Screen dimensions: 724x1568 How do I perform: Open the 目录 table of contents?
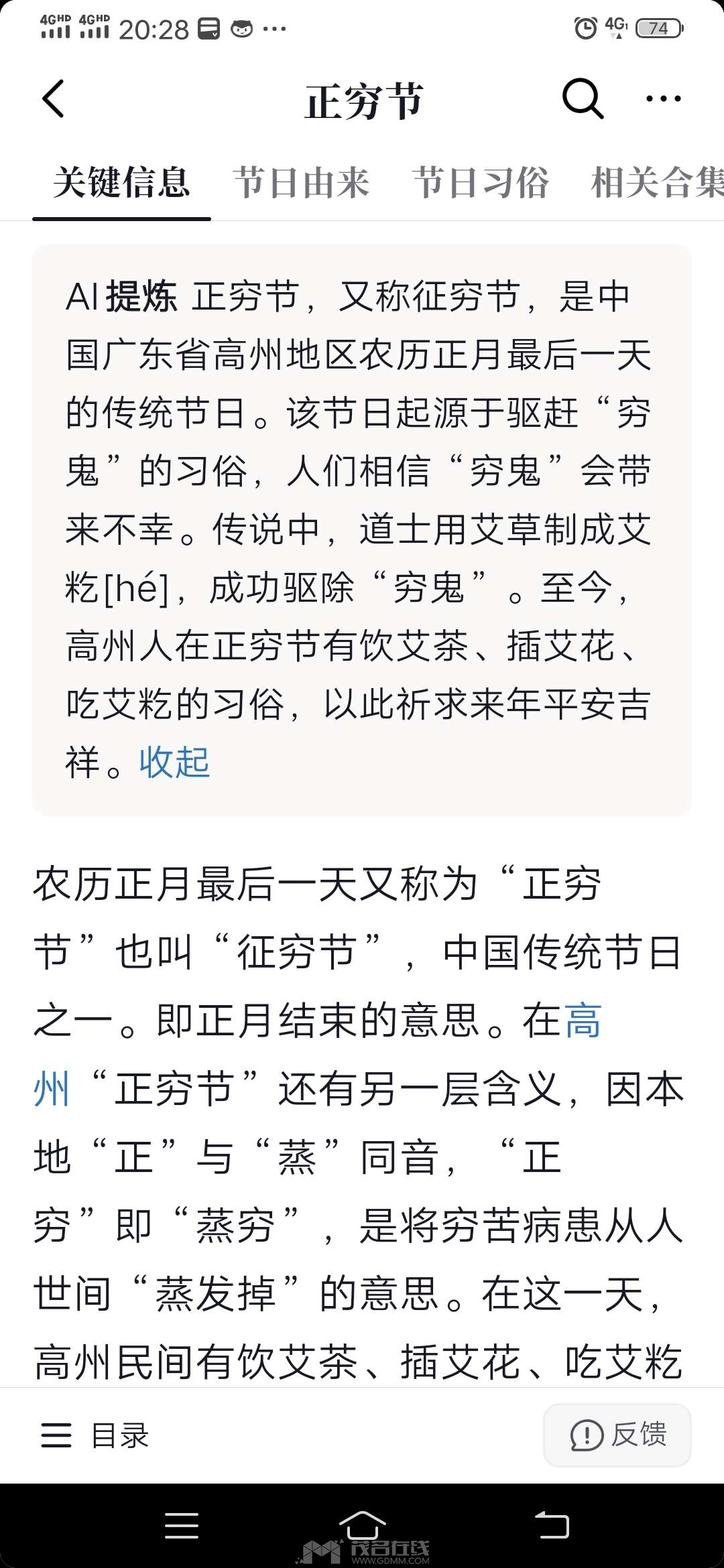95,1435
